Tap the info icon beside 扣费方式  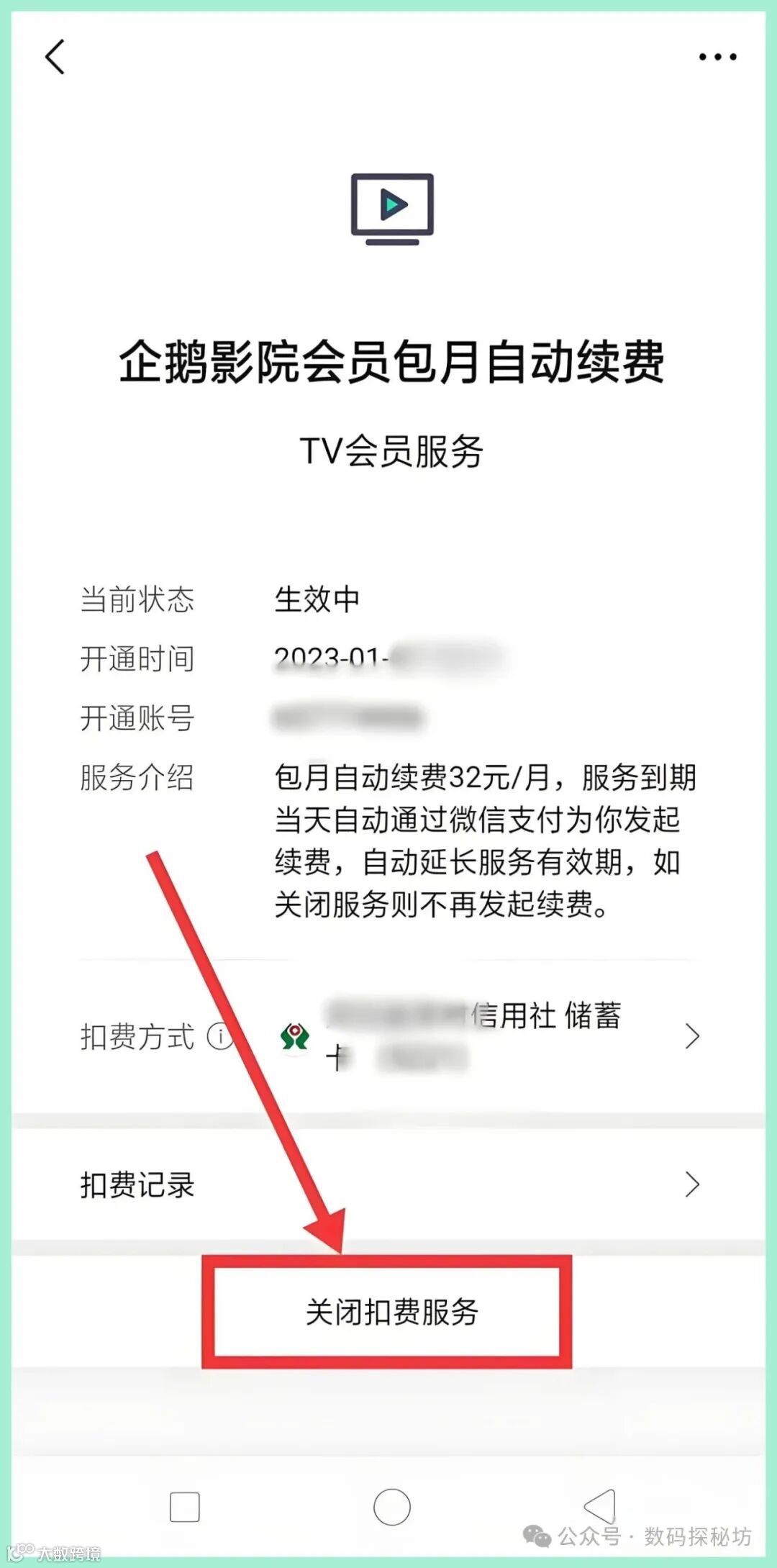[x=220, y=1036]
